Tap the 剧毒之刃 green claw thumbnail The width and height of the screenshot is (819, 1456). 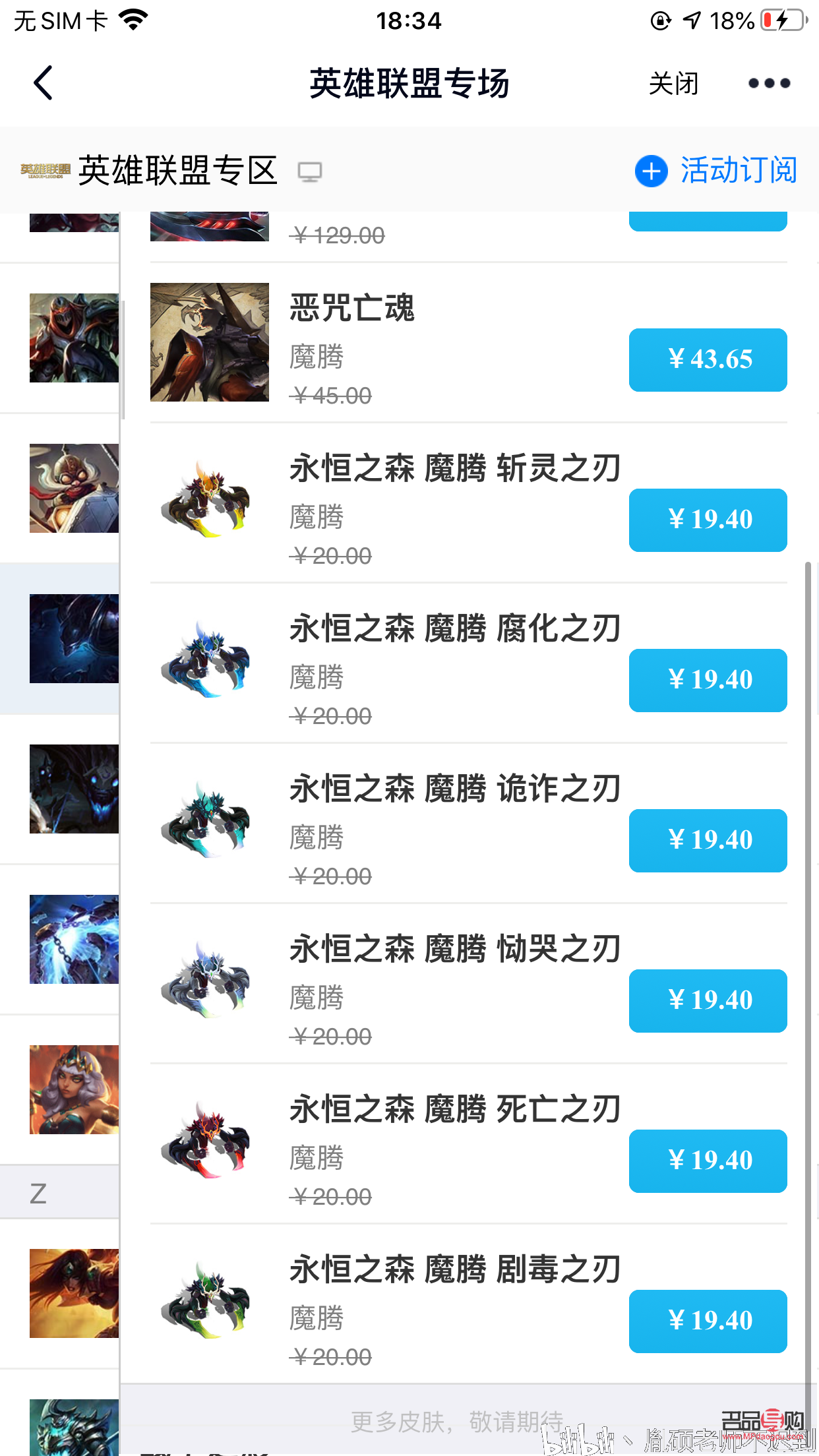[x=209, y=1302]
